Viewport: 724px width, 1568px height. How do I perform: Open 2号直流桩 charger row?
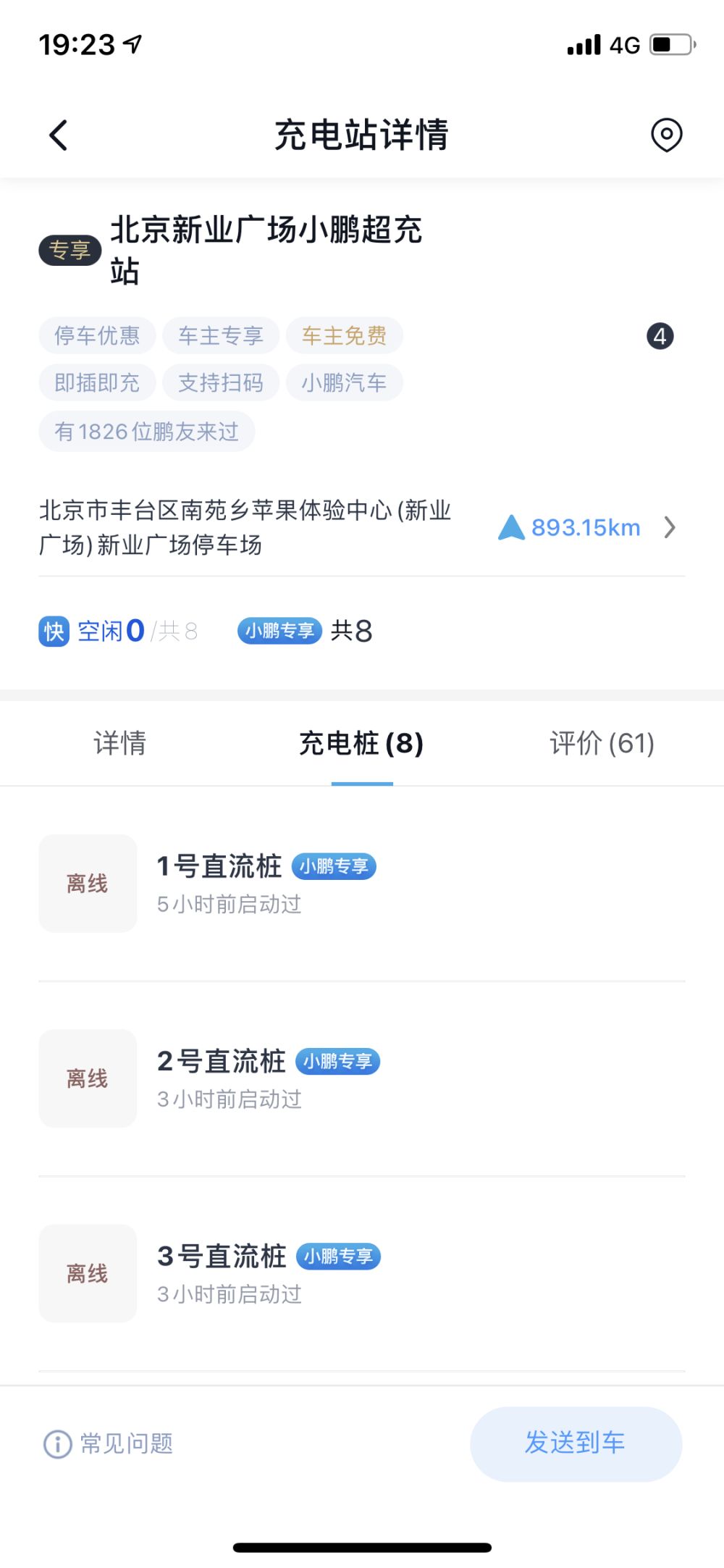(x=361, y=1078)
